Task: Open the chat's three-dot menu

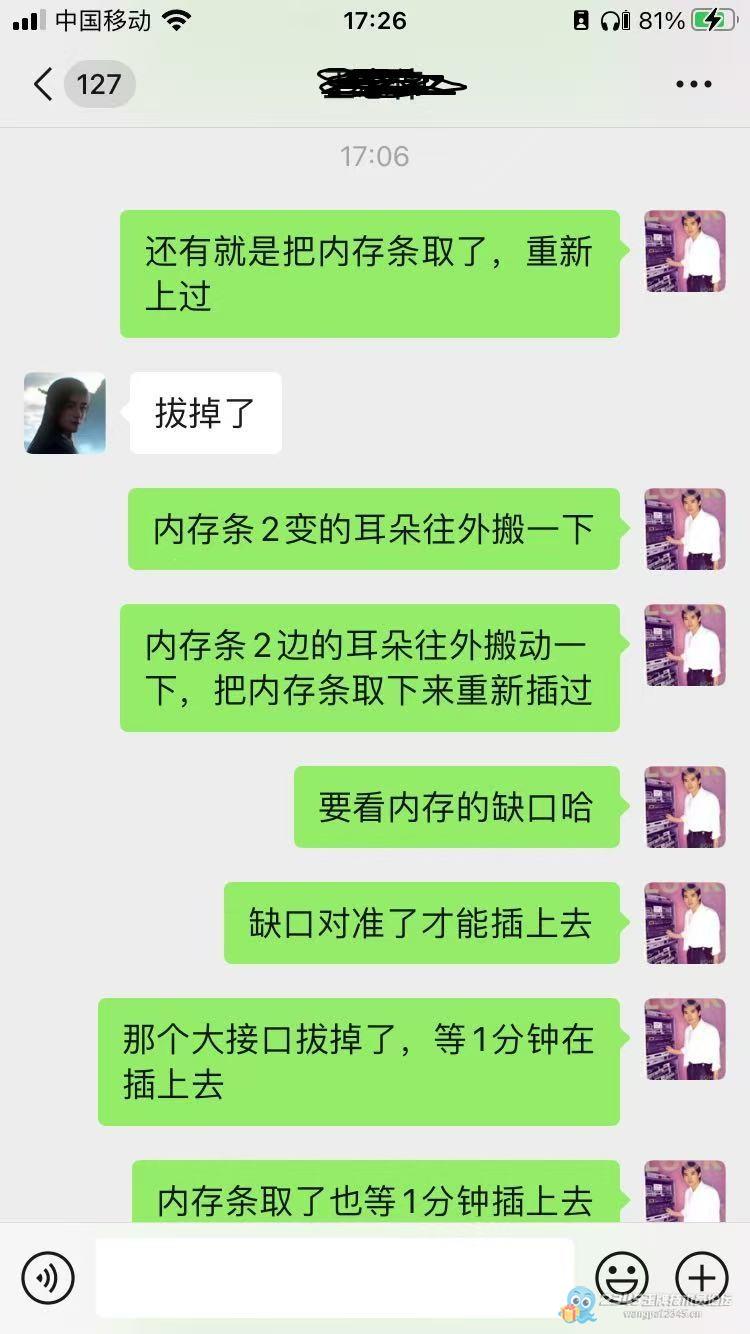Action: click(x=693, y=84)
